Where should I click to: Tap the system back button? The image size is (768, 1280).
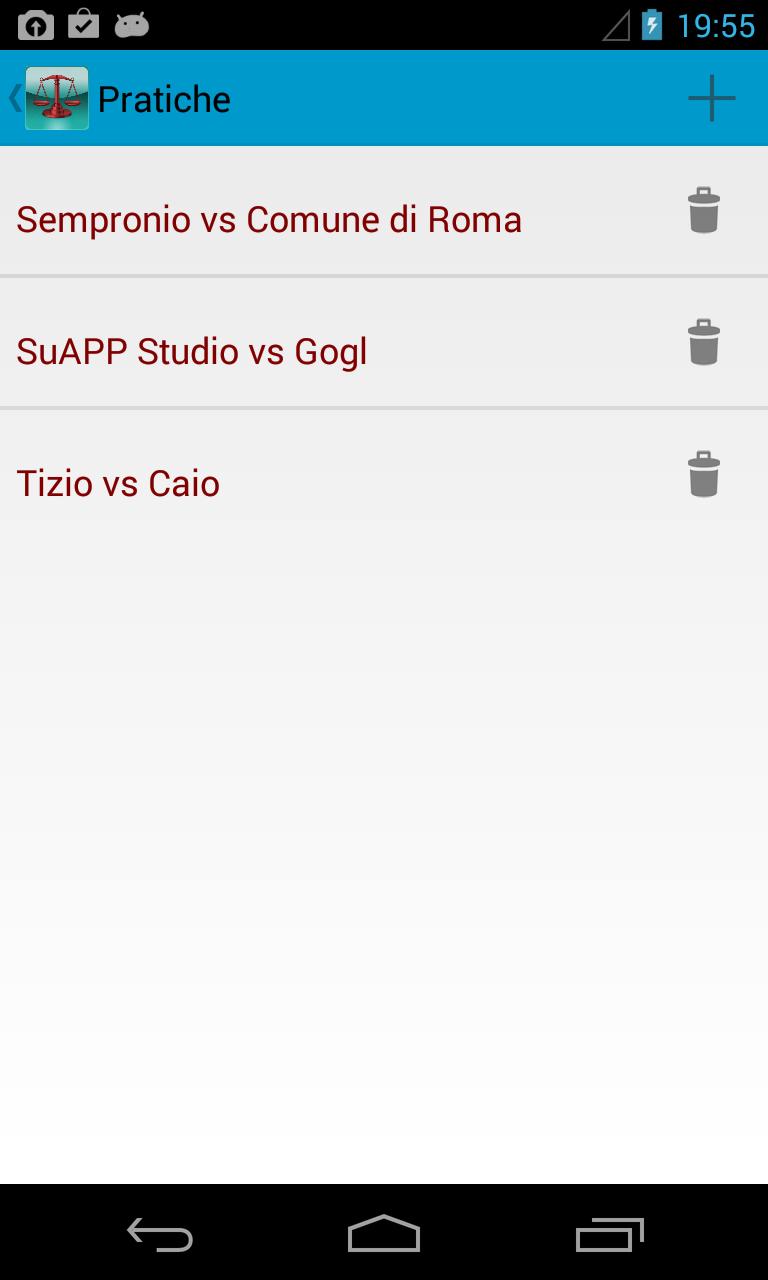[160, 1234]
